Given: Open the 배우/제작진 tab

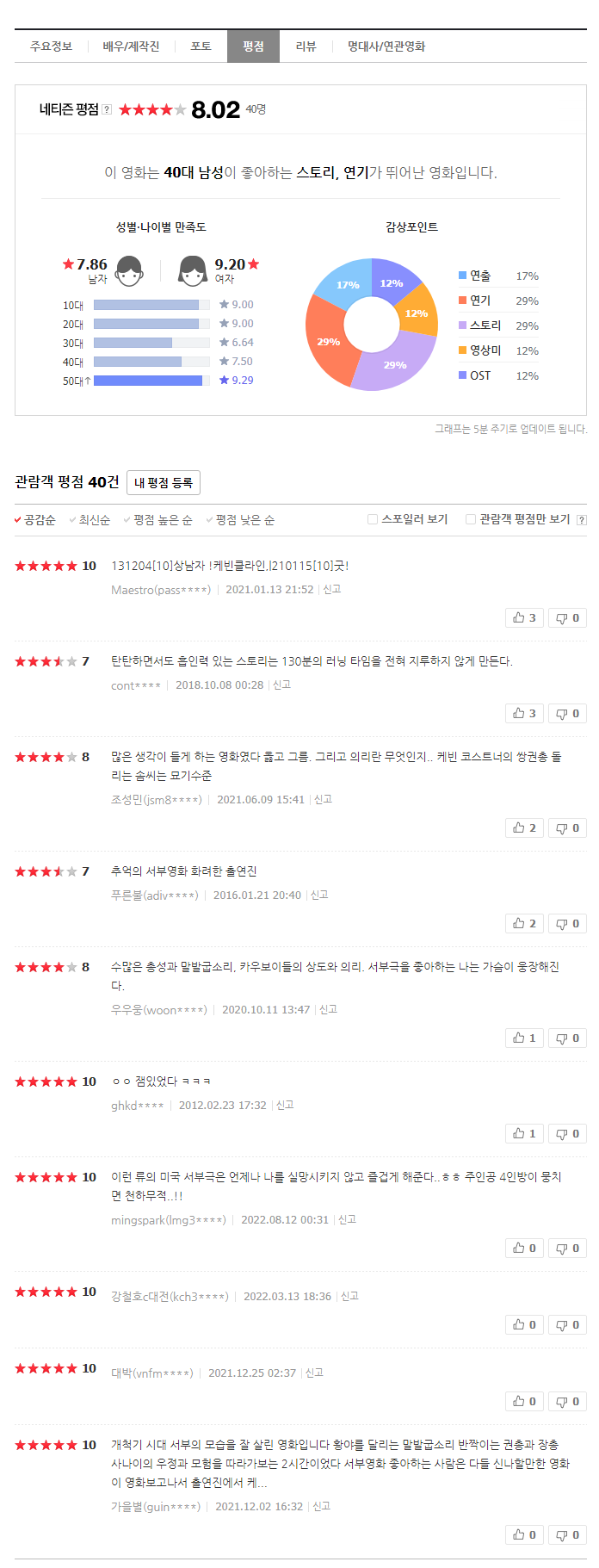Looking at the screenshot, I should (x=131, y=46).
